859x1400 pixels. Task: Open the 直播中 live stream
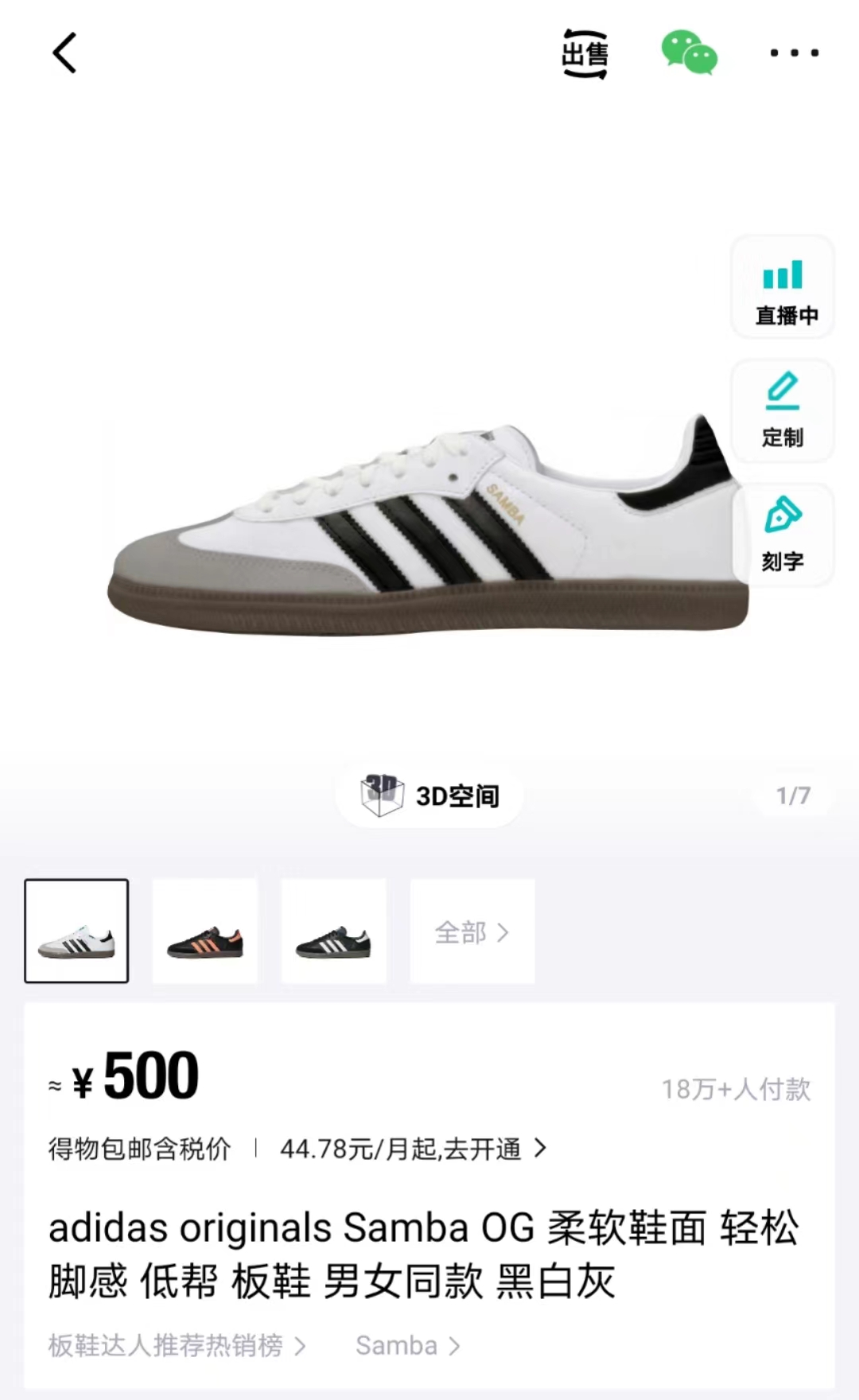coord(783,288)
